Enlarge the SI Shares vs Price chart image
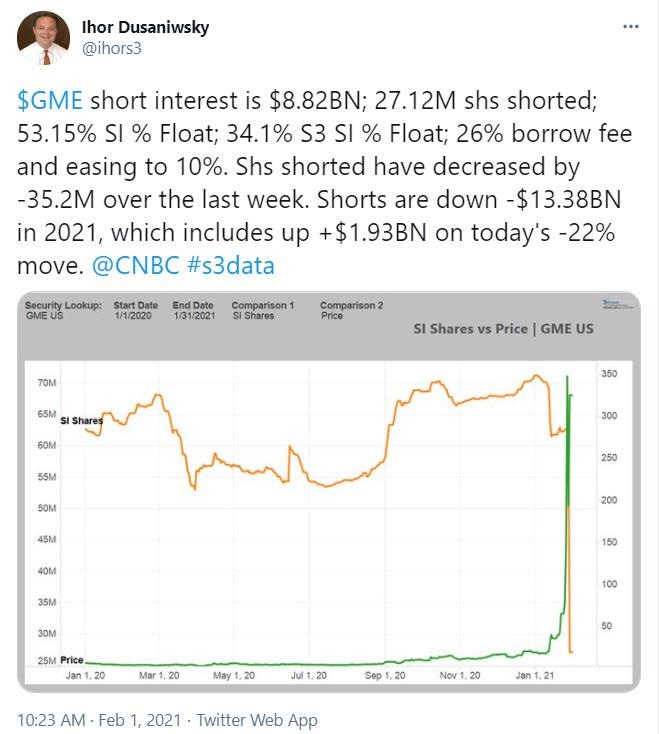This screenshot has width=659, height=734. click(329, 490)
